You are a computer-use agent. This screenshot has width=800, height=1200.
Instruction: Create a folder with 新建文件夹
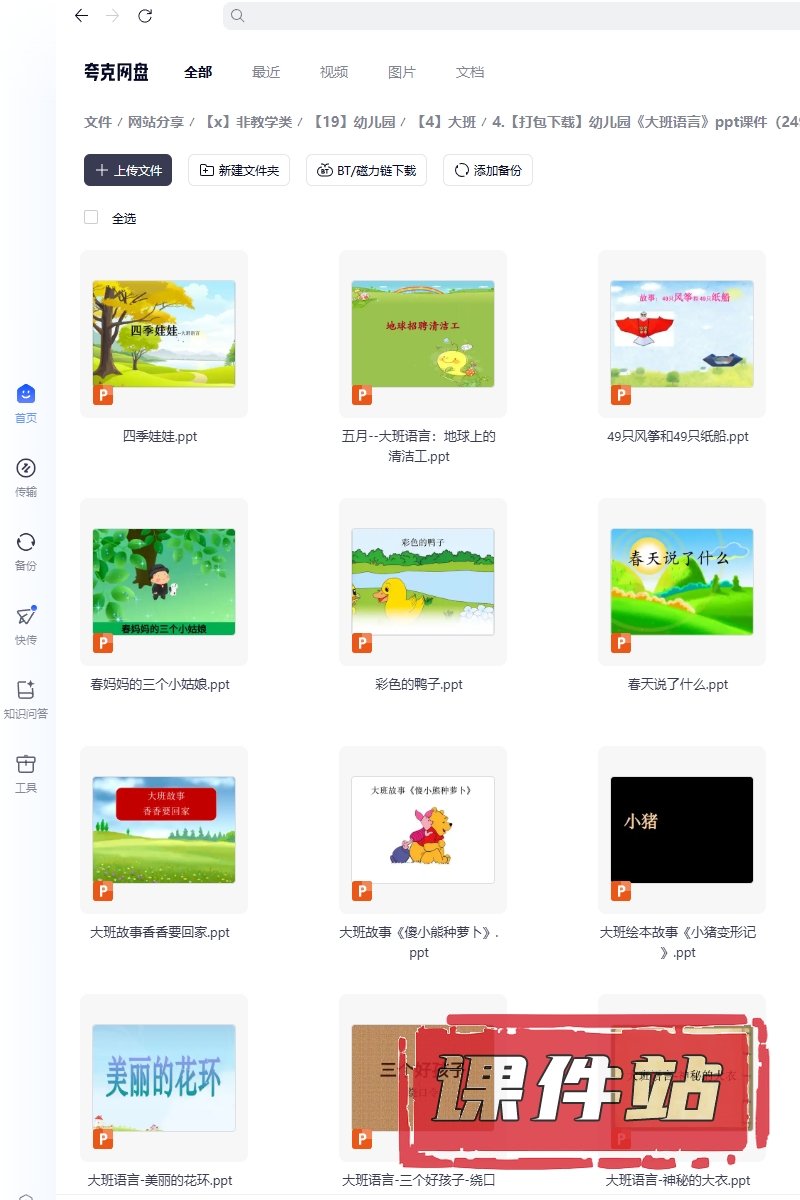tap(239, 170)
